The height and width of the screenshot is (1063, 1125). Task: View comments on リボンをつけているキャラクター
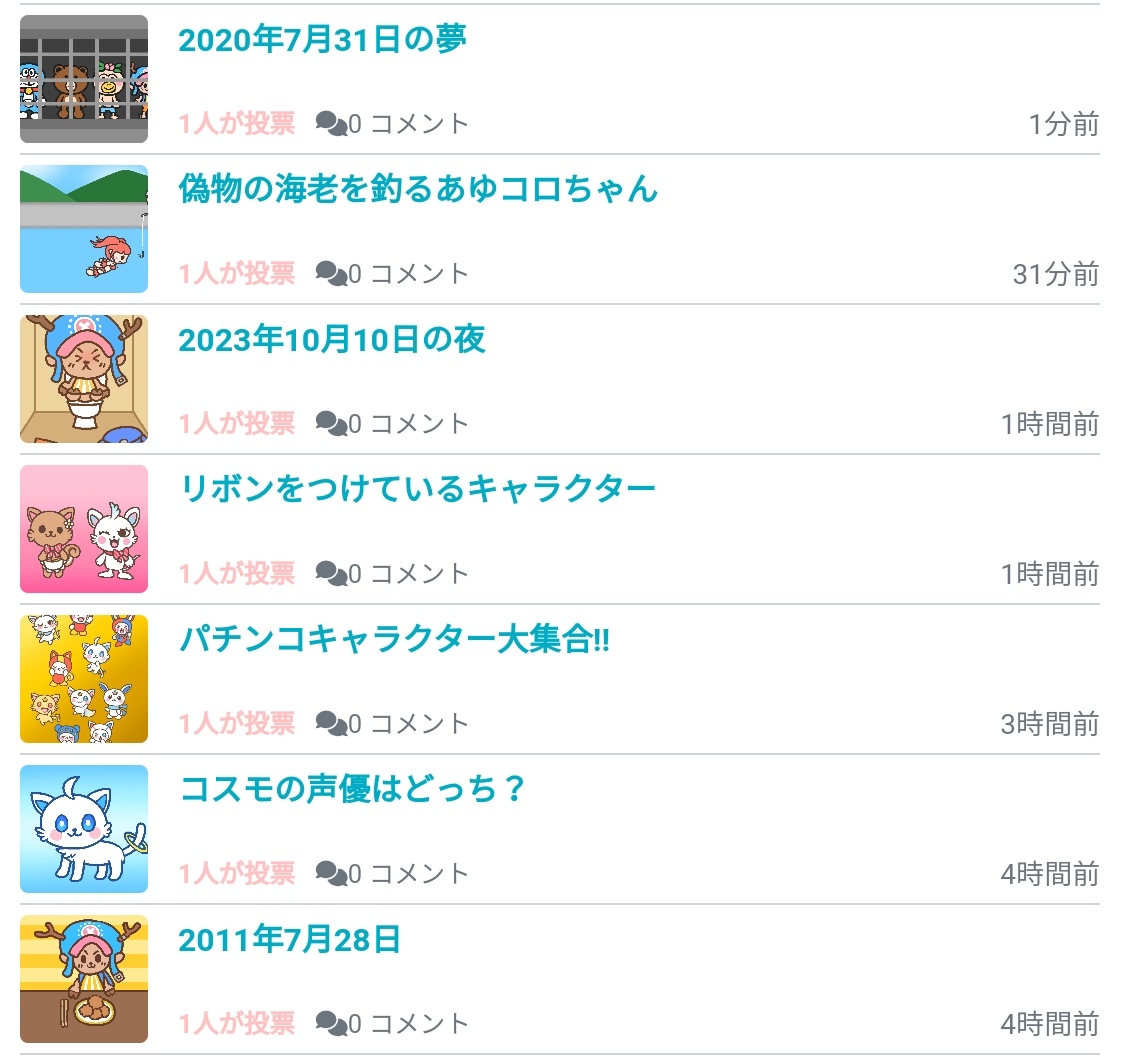[x=392, y=573]
